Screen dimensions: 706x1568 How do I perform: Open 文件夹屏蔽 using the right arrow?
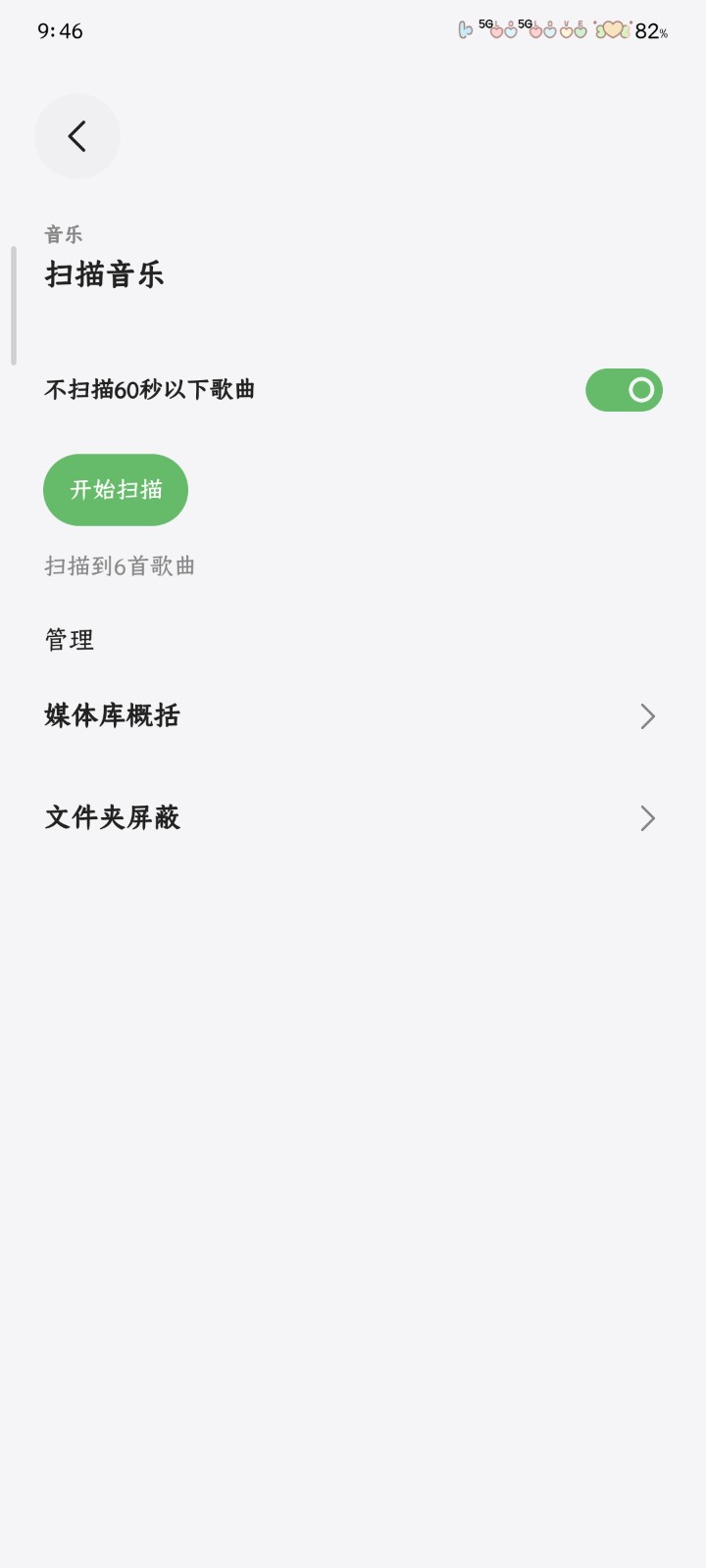(646, 817)
